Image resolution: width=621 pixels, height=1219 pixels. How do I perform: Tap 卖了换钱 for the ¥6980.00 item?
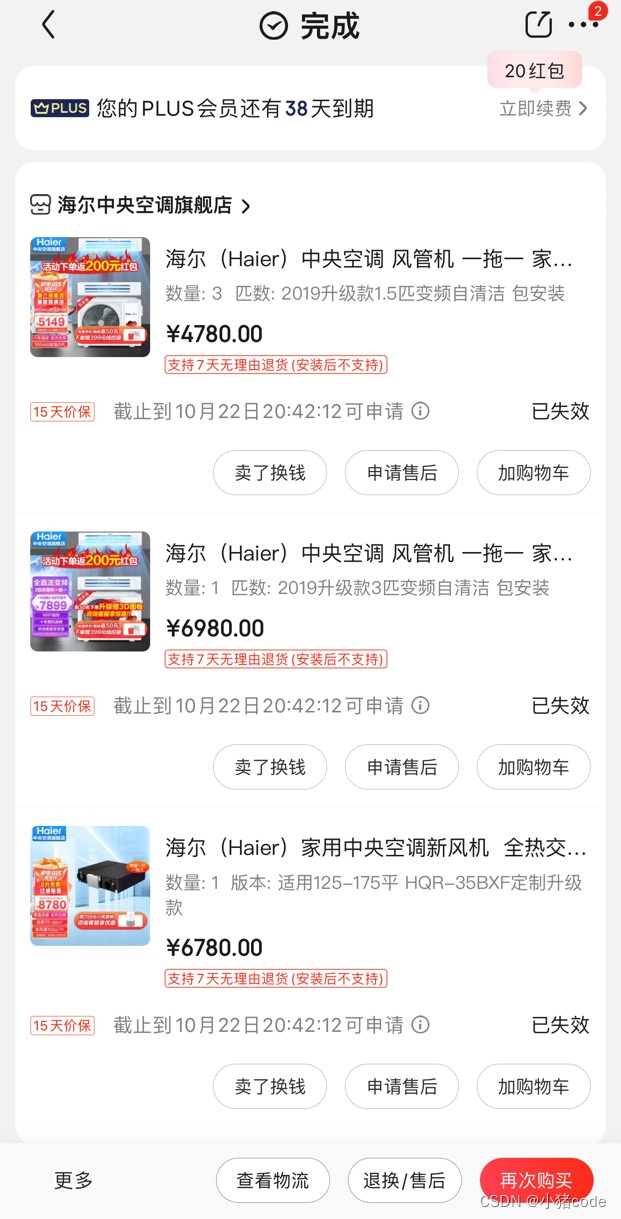(x=270, y=767)
